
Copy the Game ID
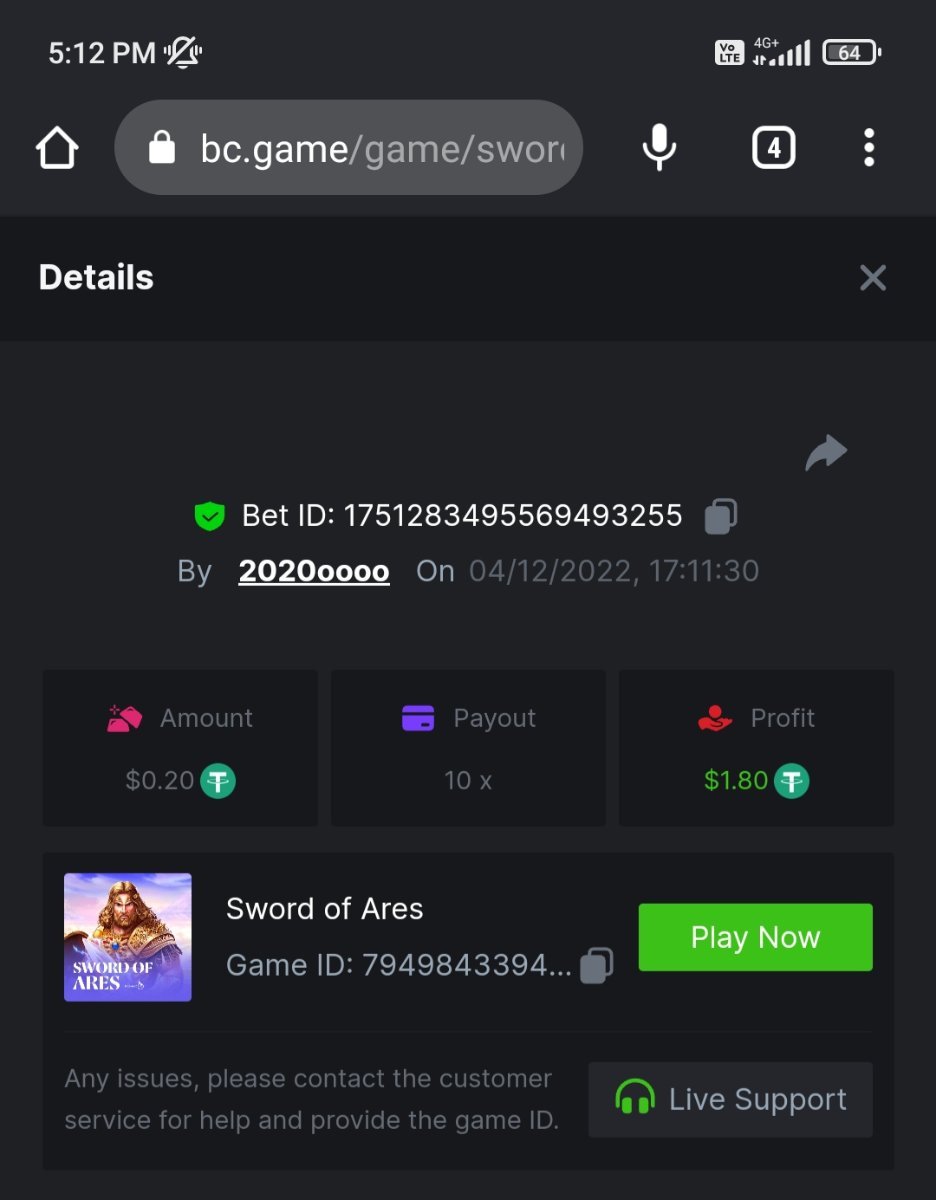tap(597, 965)
